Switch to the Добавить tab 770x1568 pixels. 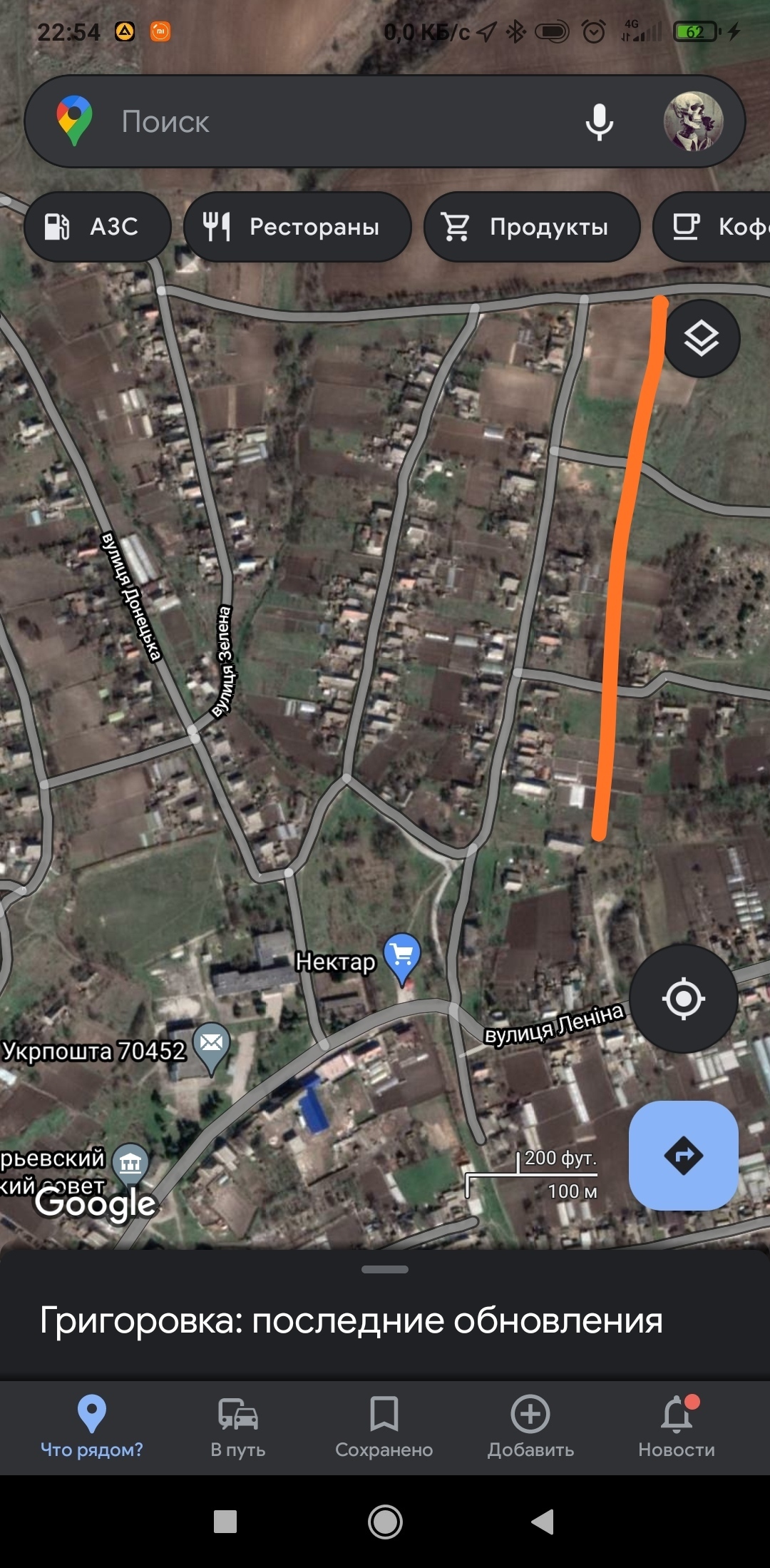pos(530,1427)
